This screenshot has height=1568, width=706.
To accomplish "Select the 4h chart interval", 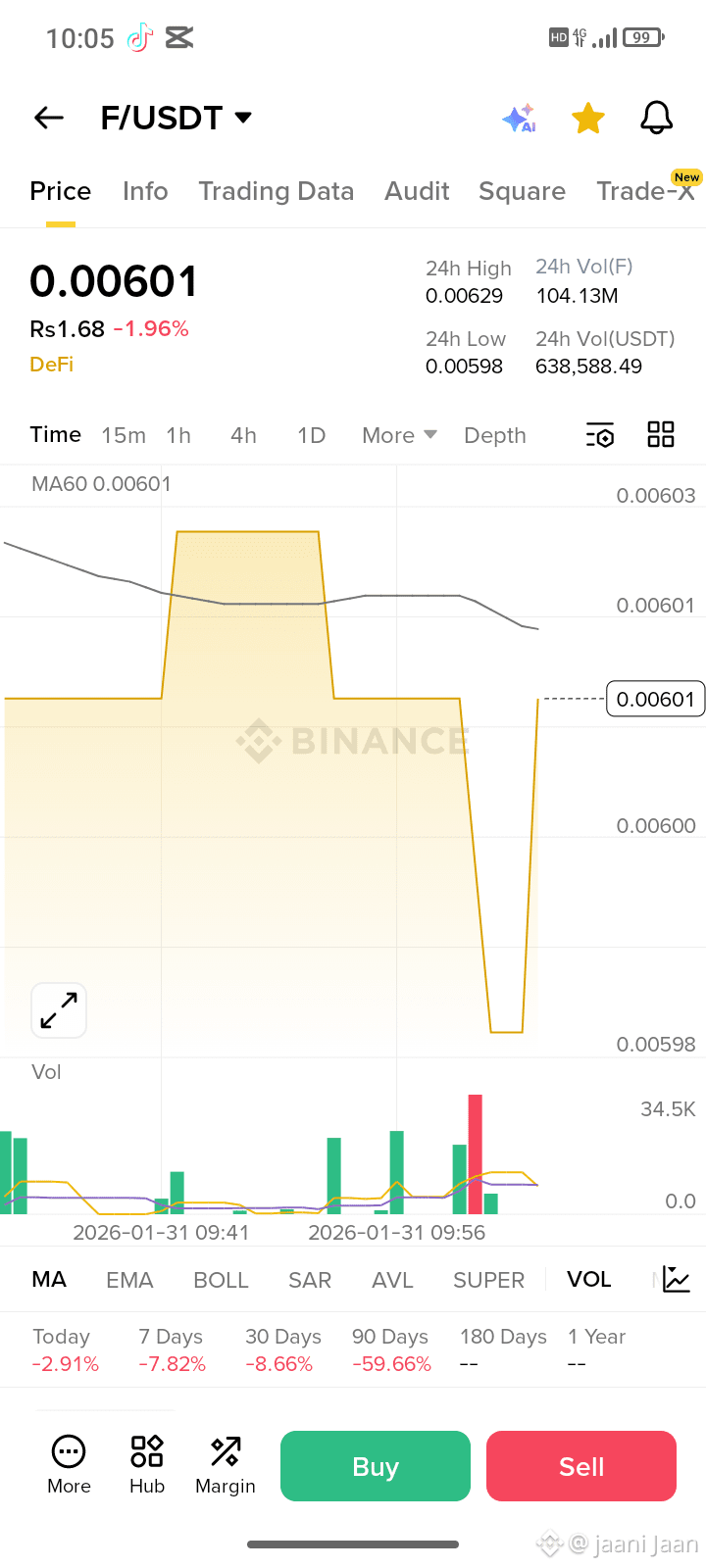I will point(243,435).
